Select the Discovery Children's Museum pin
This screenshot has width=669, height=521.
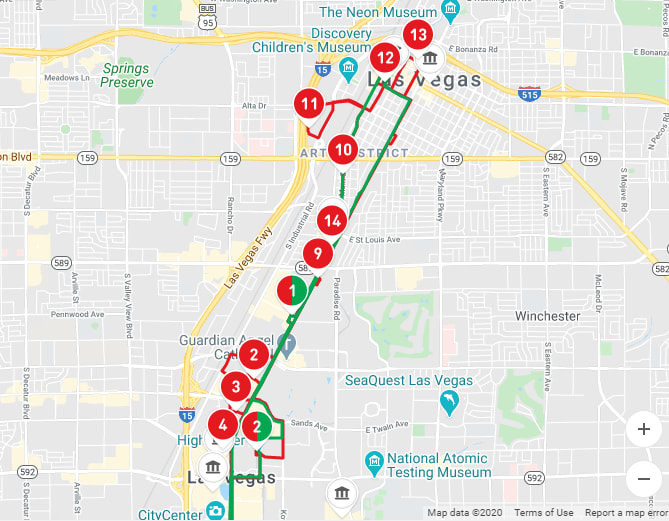point(349,69)
